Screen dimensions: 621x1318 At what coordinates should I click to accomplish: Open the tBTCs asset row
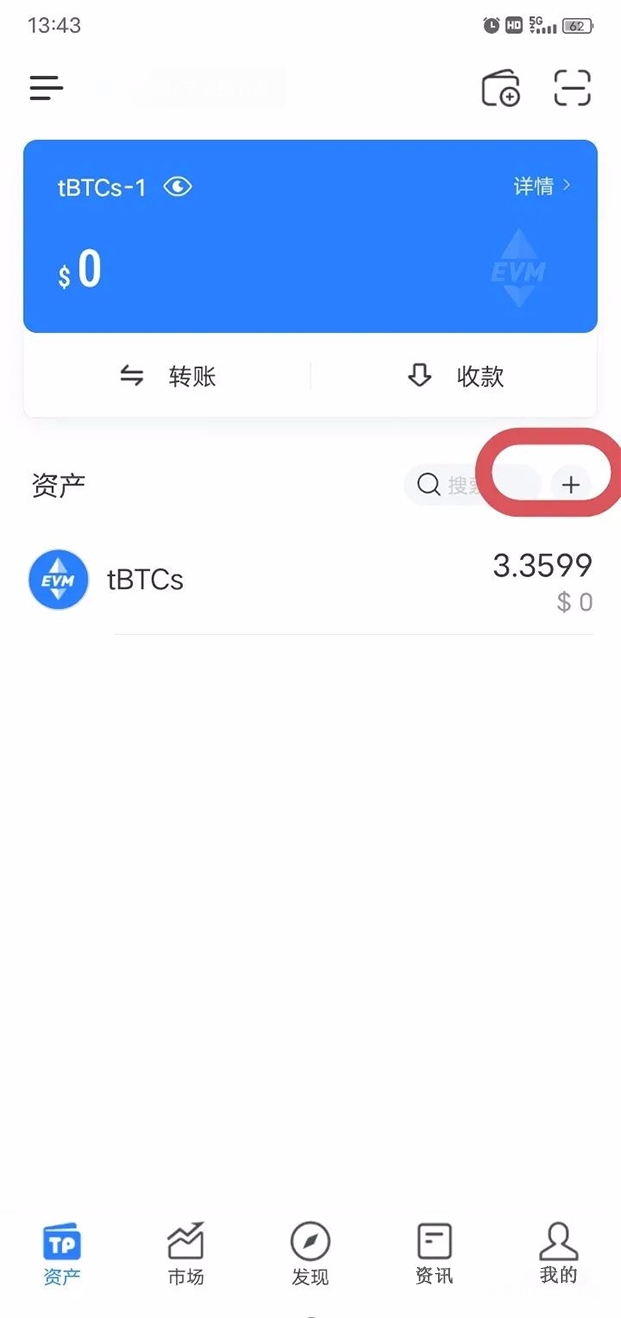(310, 580)
